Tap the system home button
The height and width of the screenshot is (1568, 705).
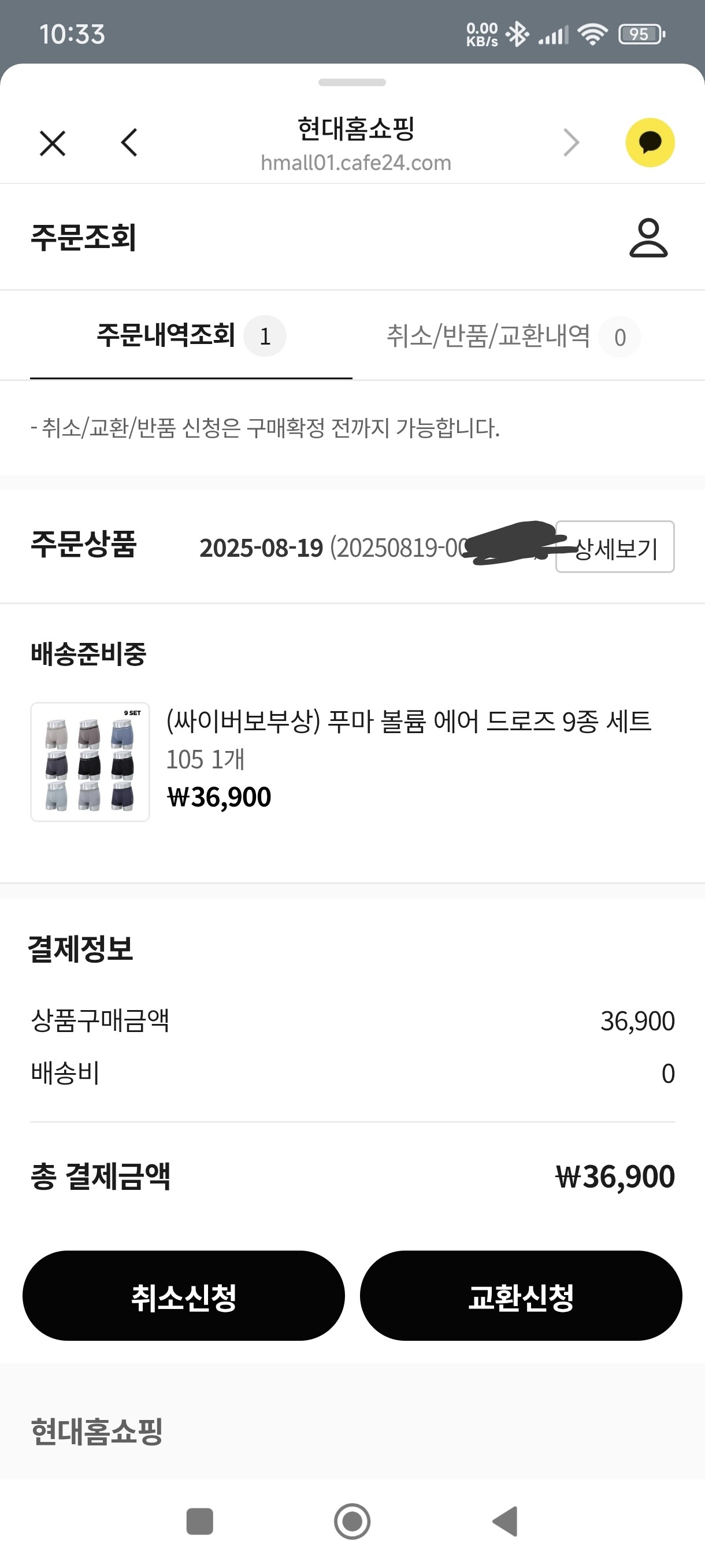(352, 1522)
